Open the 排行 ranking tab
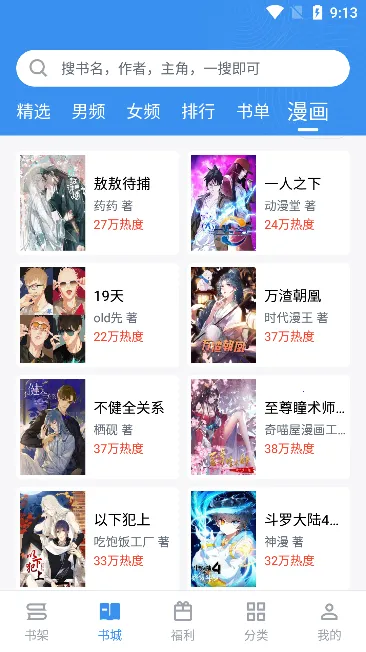366x652 pixels. point(198,111)
